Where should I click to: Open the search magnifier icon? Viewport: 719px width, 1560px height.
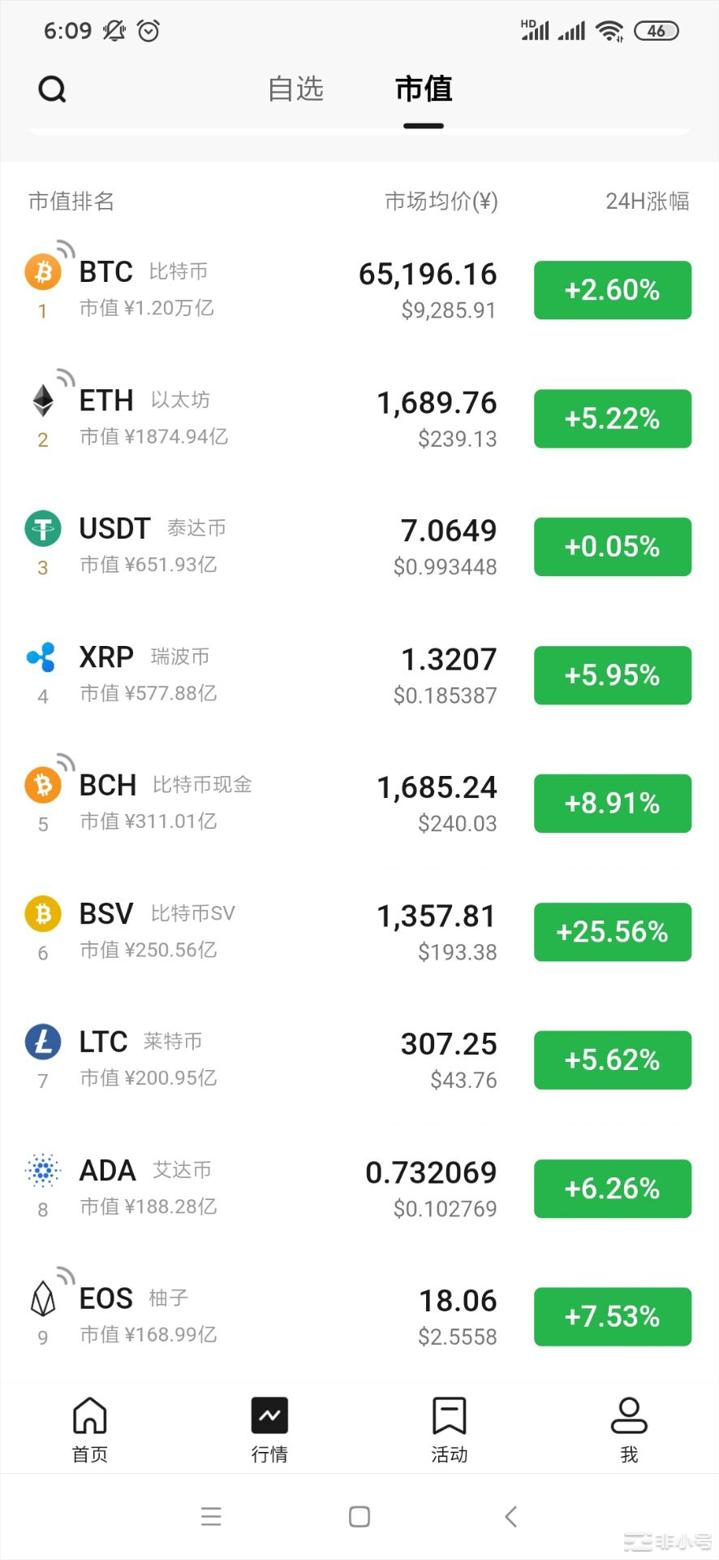click(x=52, y=90)
